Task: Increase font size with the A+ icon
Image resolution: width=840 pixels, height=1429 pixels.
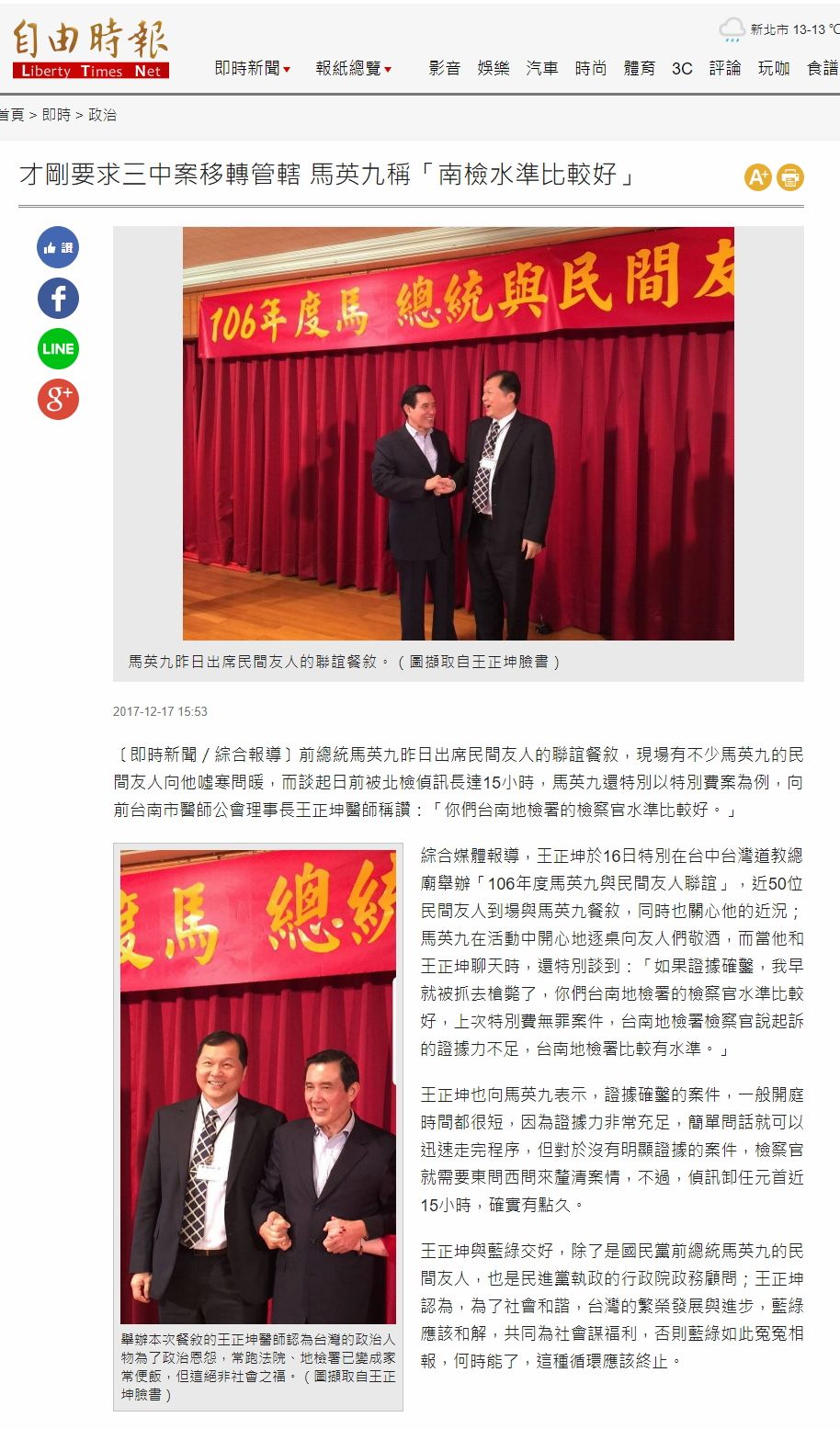Action: (757, 177)
